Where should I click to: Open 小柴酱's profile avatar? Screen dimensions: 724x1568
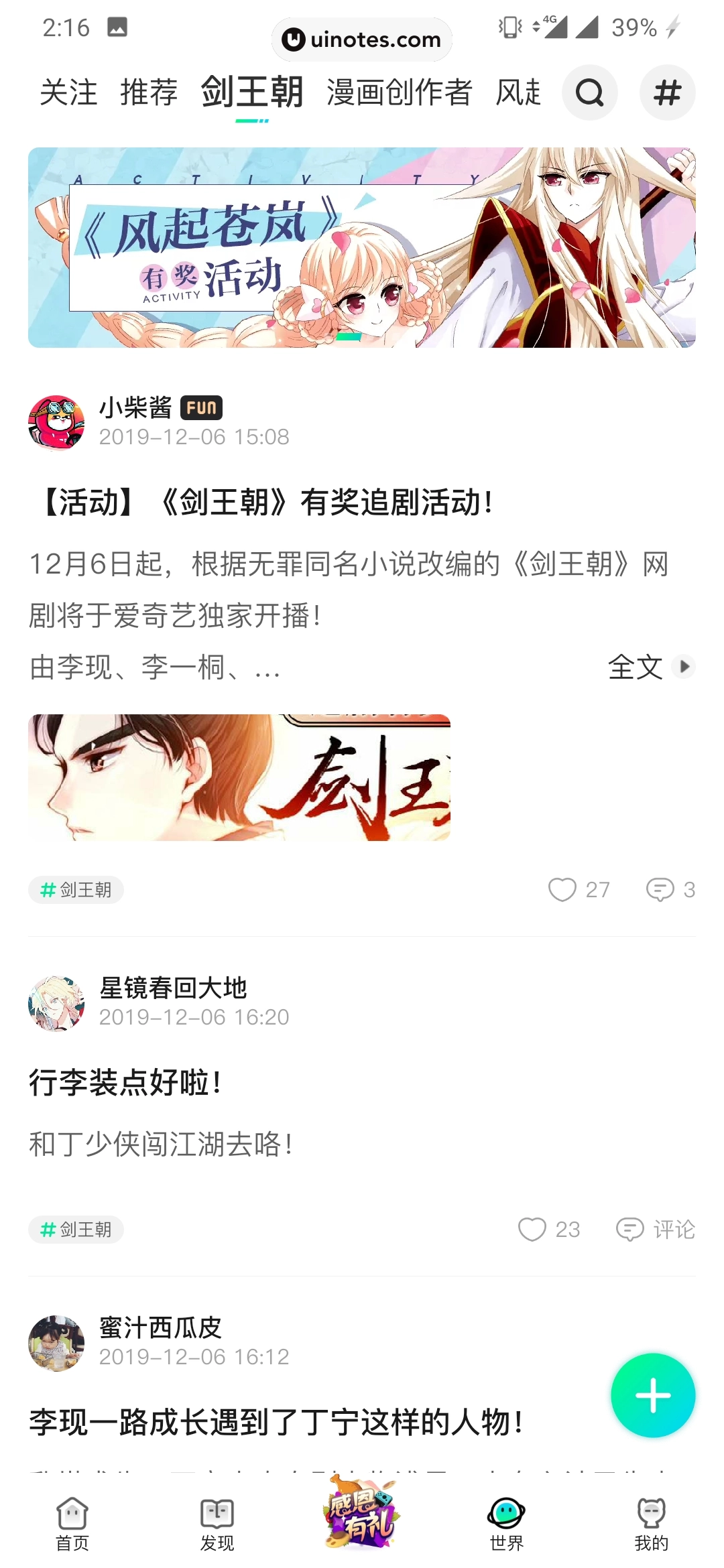click(56, 422)
